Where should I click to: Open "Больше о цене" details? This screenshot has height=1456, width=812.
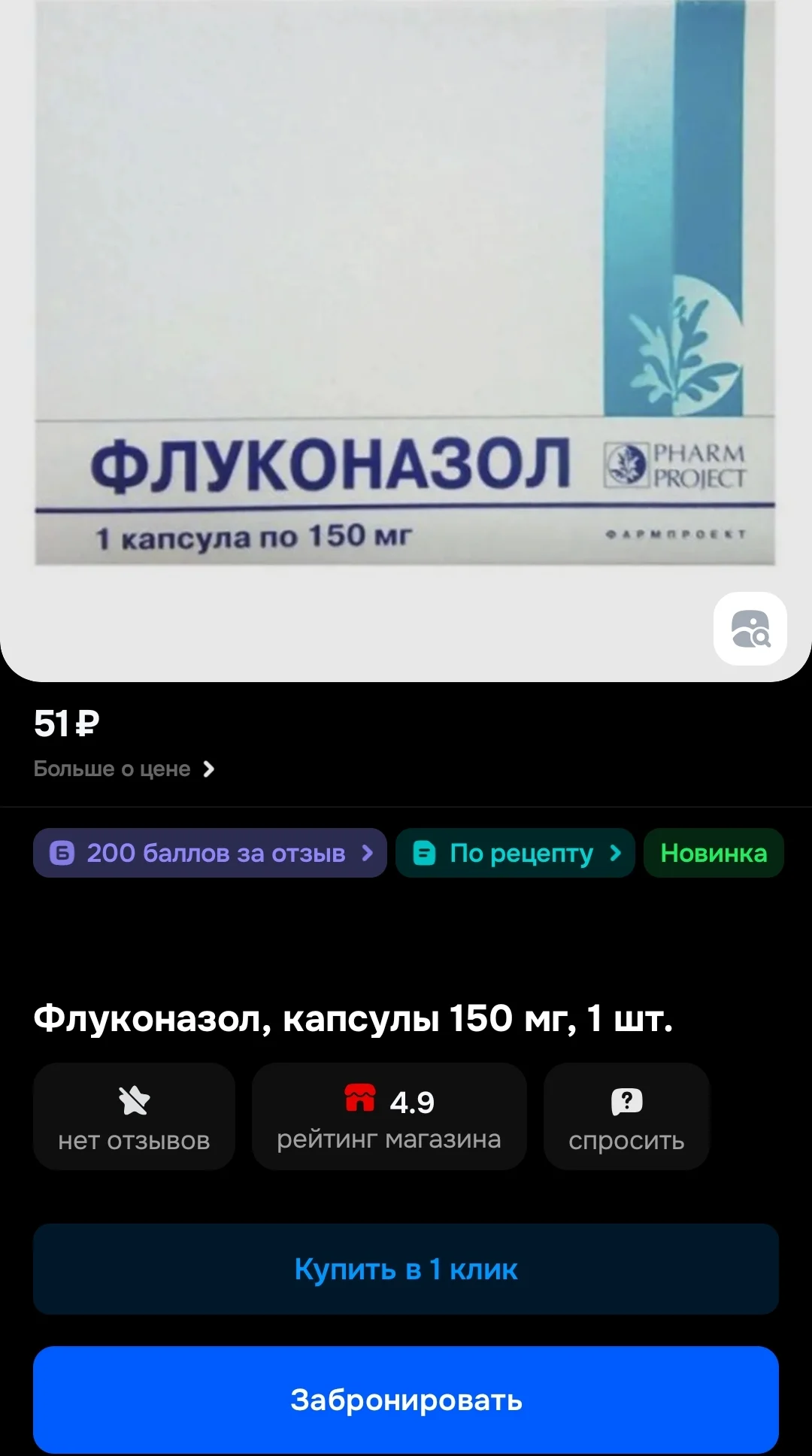124,769
